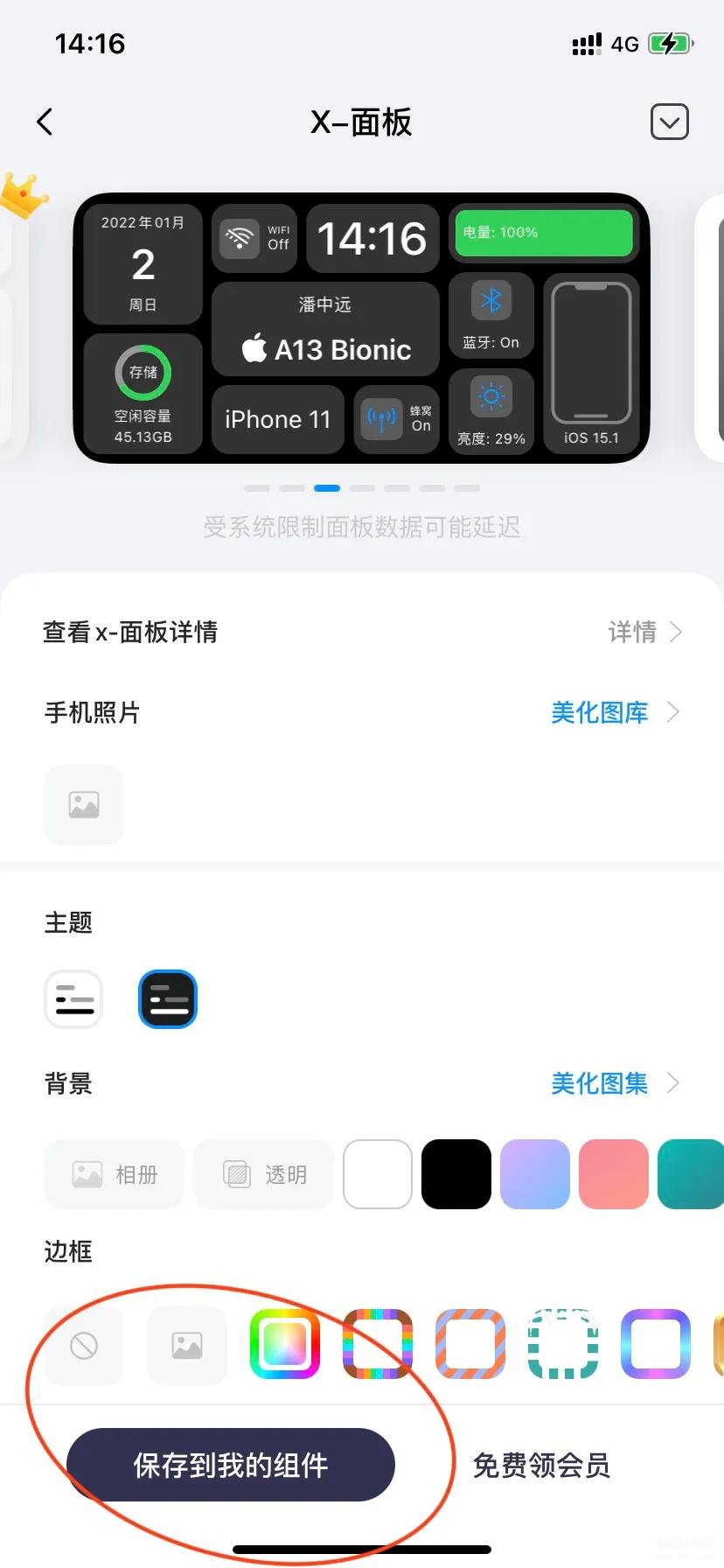Open the dropdown icon in the top-right

670,122
